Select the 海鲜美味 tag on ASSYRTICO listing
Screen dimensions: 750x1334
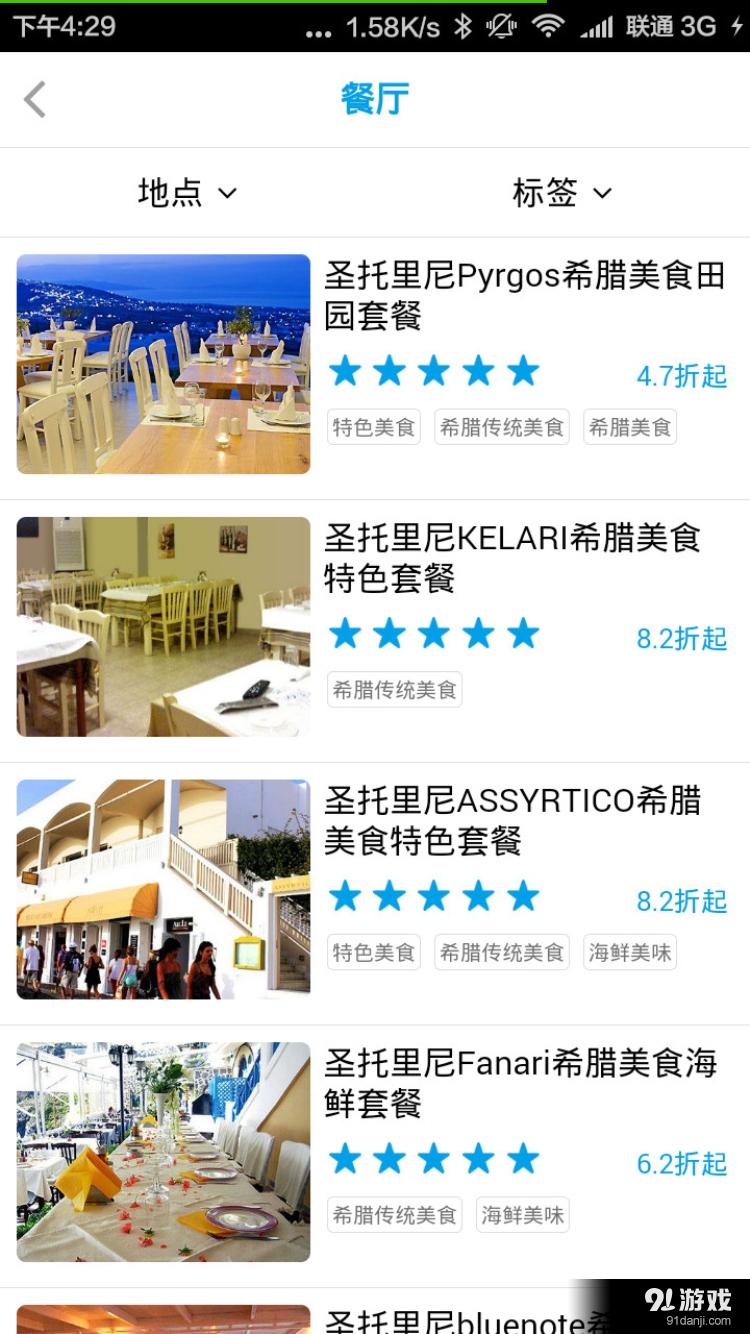(x=629, y=952)
